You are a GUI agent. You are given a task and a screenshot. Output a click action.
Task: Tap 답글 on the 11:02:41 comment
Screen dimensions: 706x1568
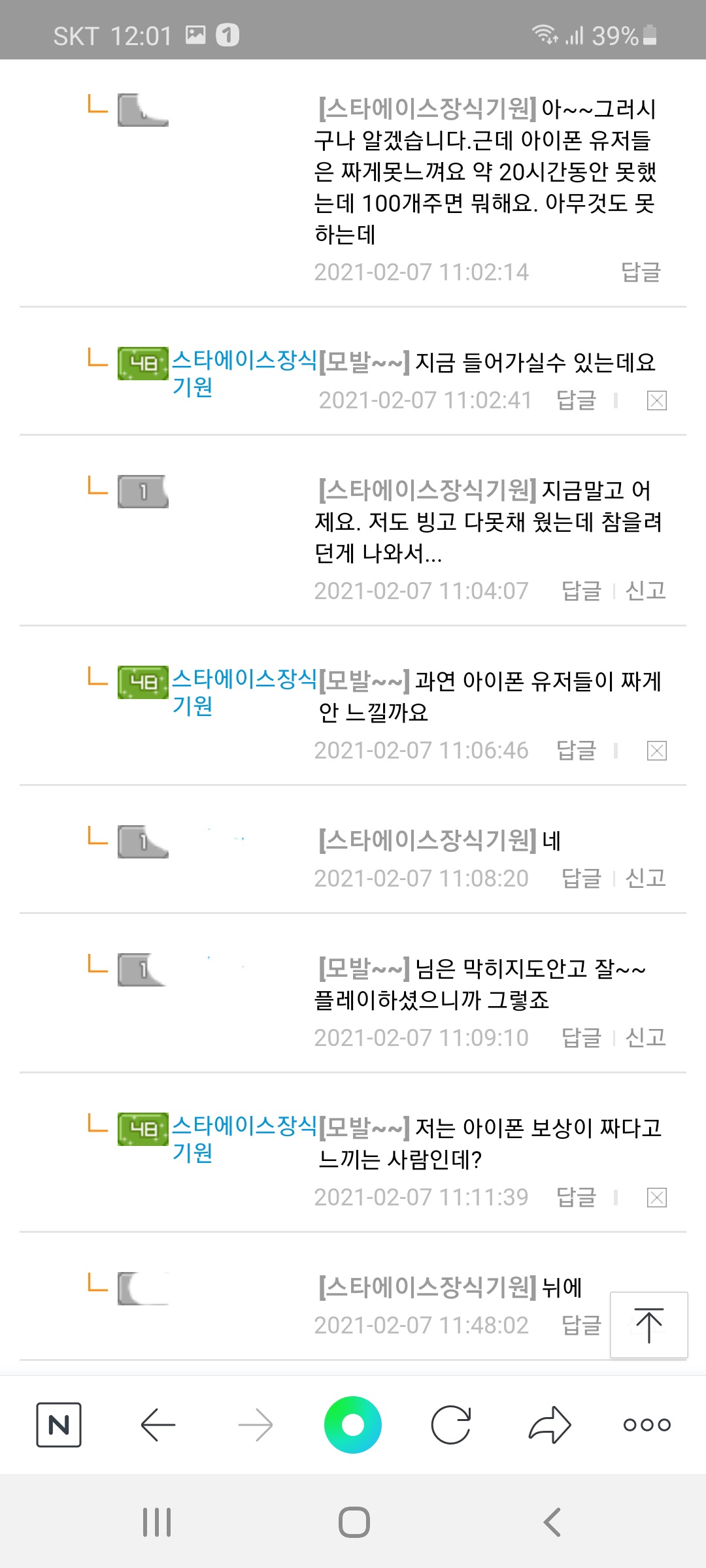click(x=576, y=400)
